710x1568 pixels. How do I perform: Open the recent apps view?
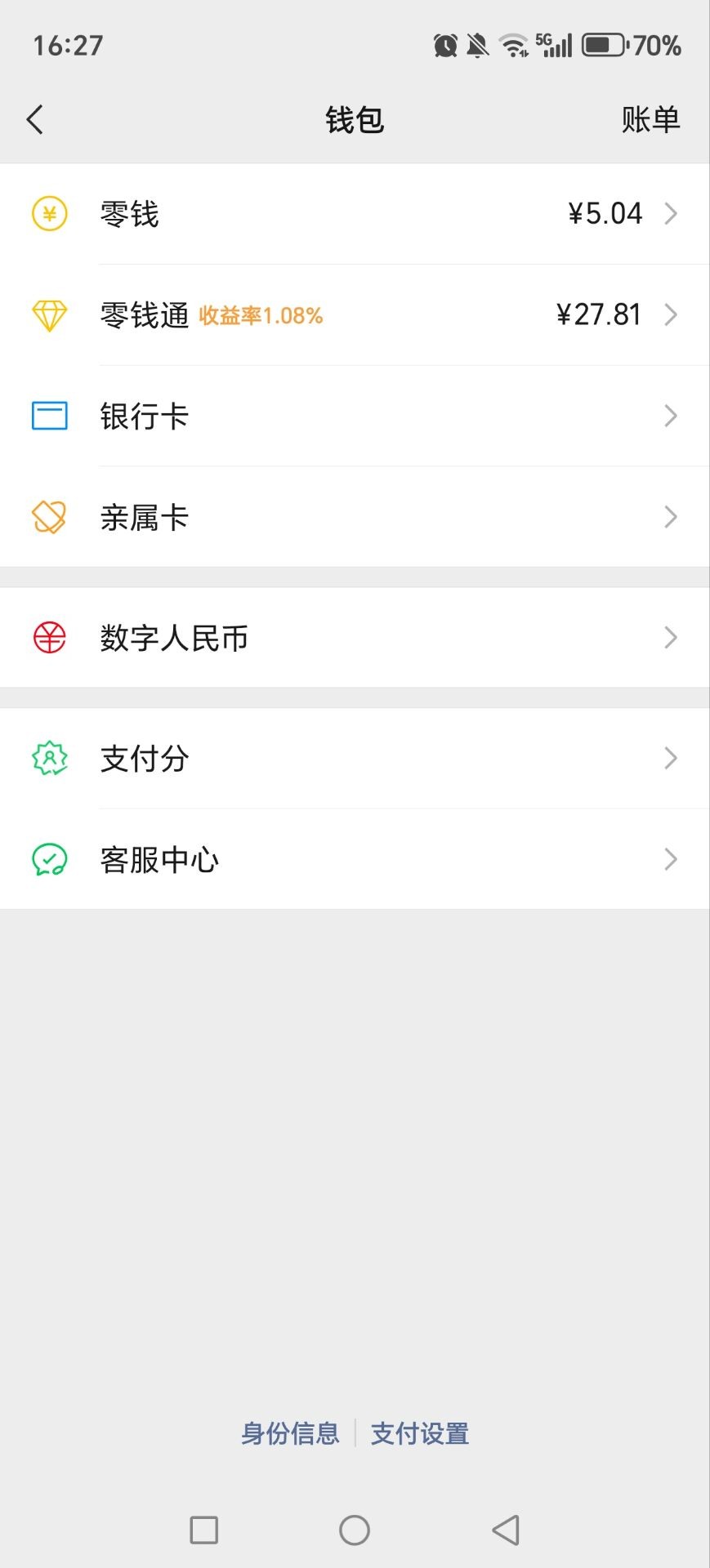point(204,1530)
